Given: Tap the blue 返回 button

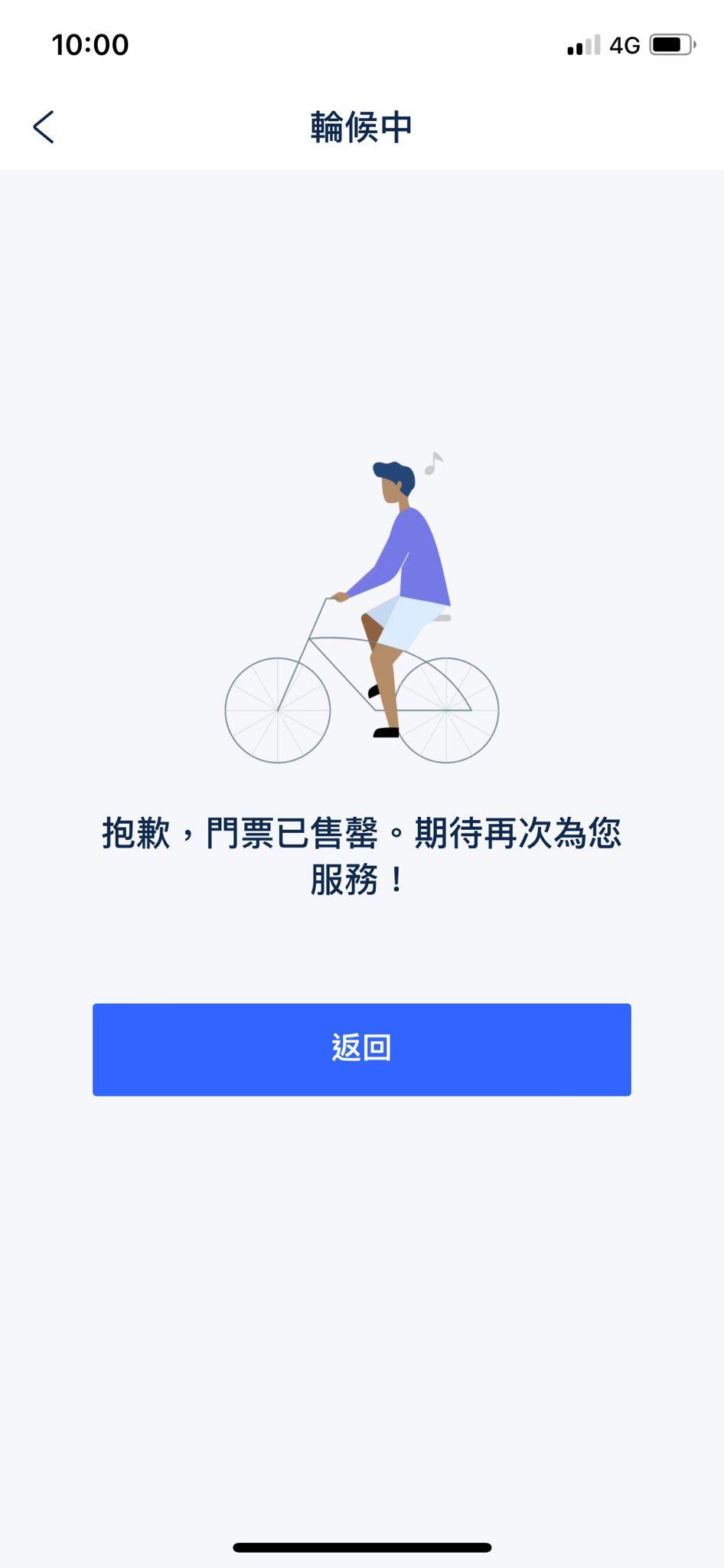Looking at the screenshot, I should [x=361, y=1049].
